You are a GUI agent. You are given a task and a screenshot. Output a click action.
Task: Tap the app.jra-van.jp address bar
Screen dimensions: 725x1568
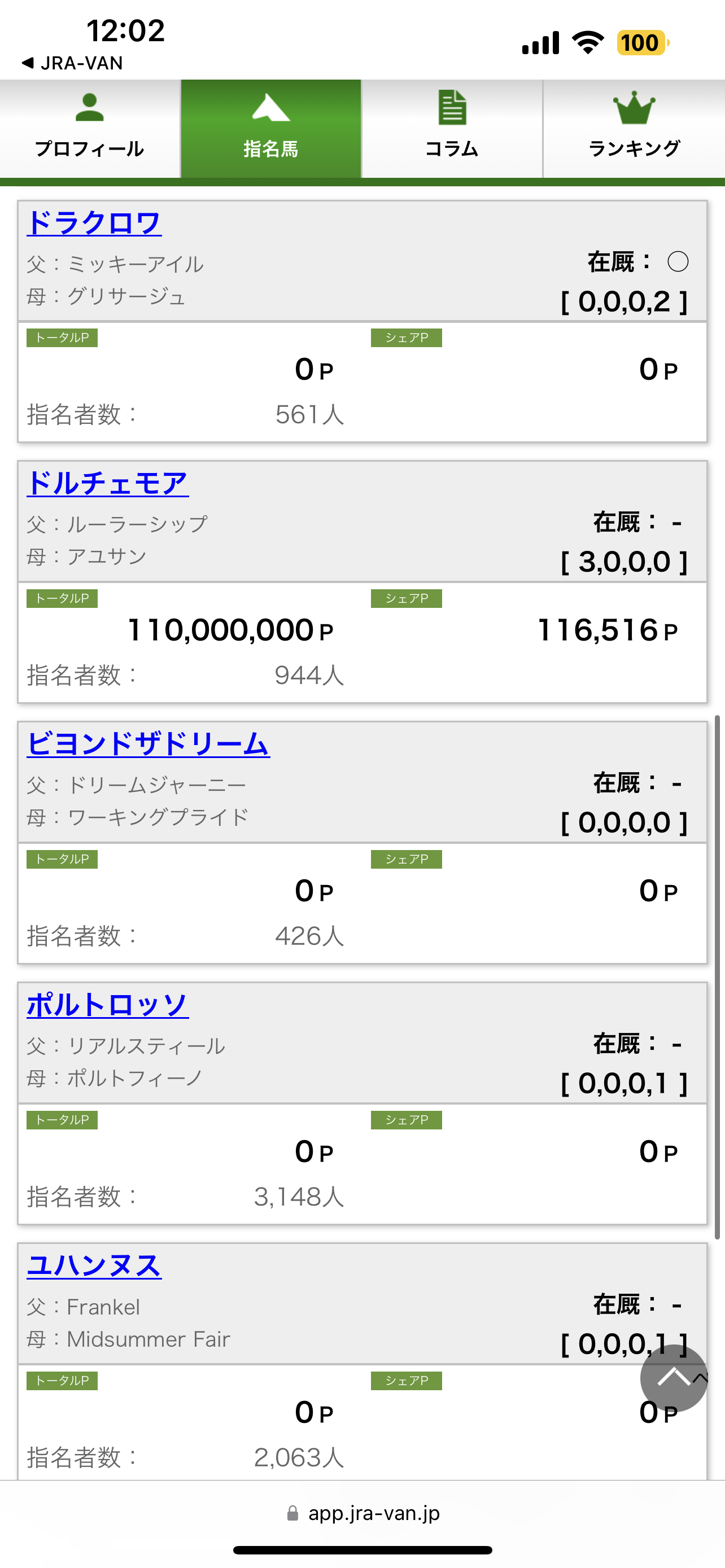[x=363, y=1513]
